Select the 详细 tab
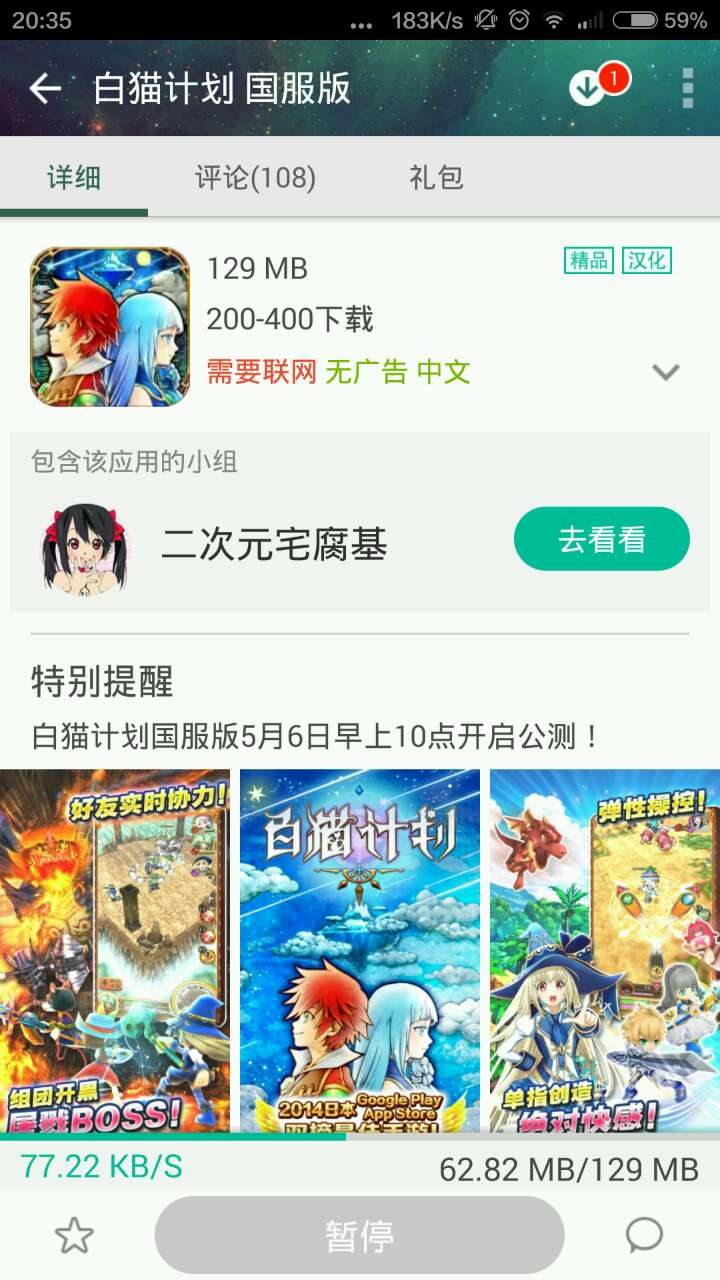720x1280 pixels. (x=74, y=178)
